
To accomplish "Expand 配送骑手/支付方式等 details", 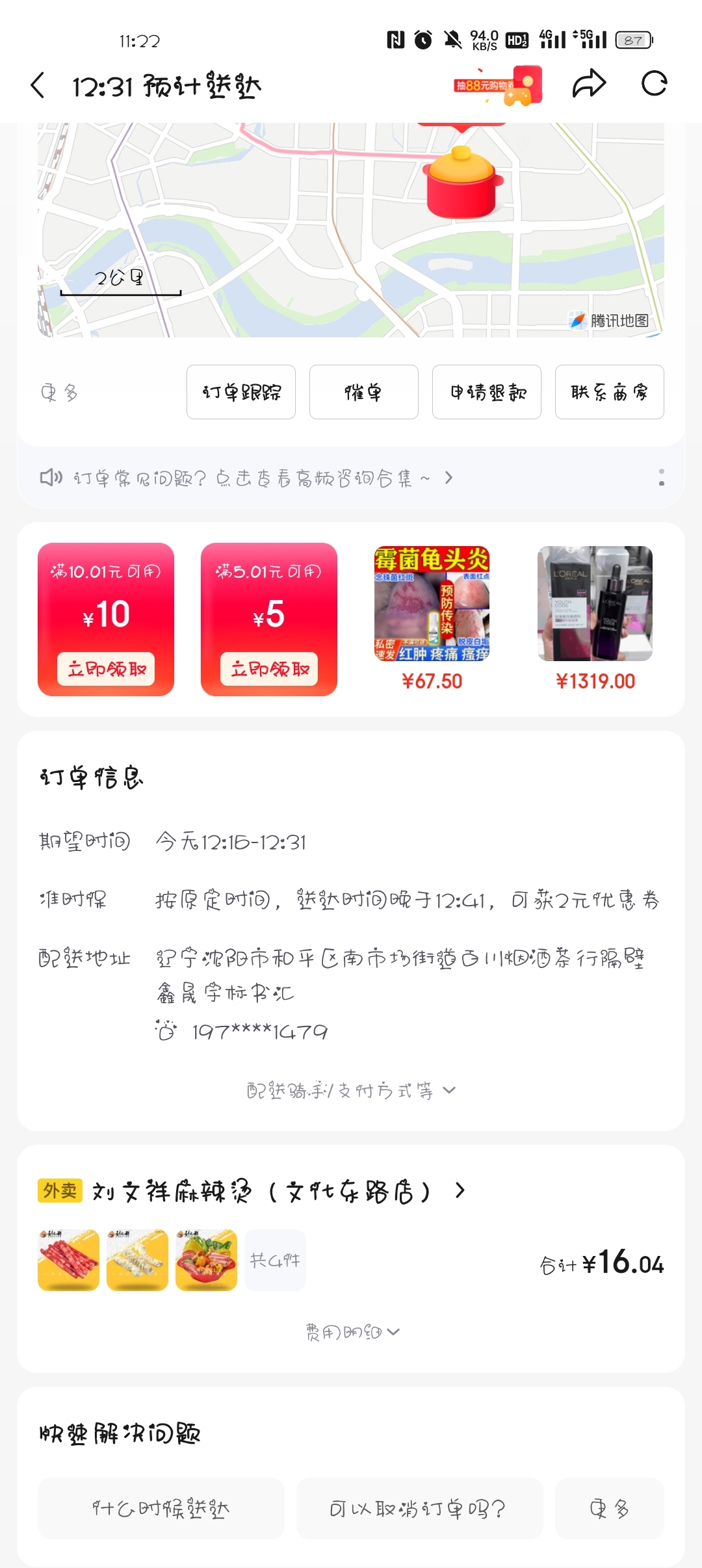I will tap(351, 1090).
